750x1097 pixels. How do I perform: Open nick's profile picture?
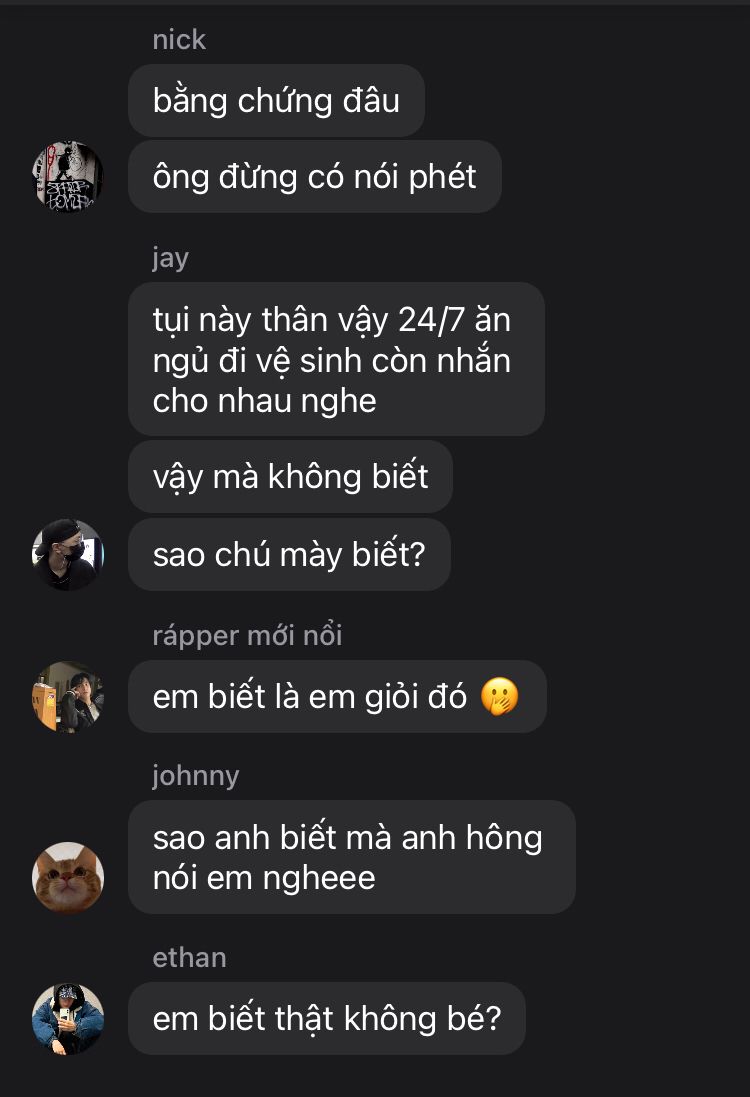(x=68, y=177)
